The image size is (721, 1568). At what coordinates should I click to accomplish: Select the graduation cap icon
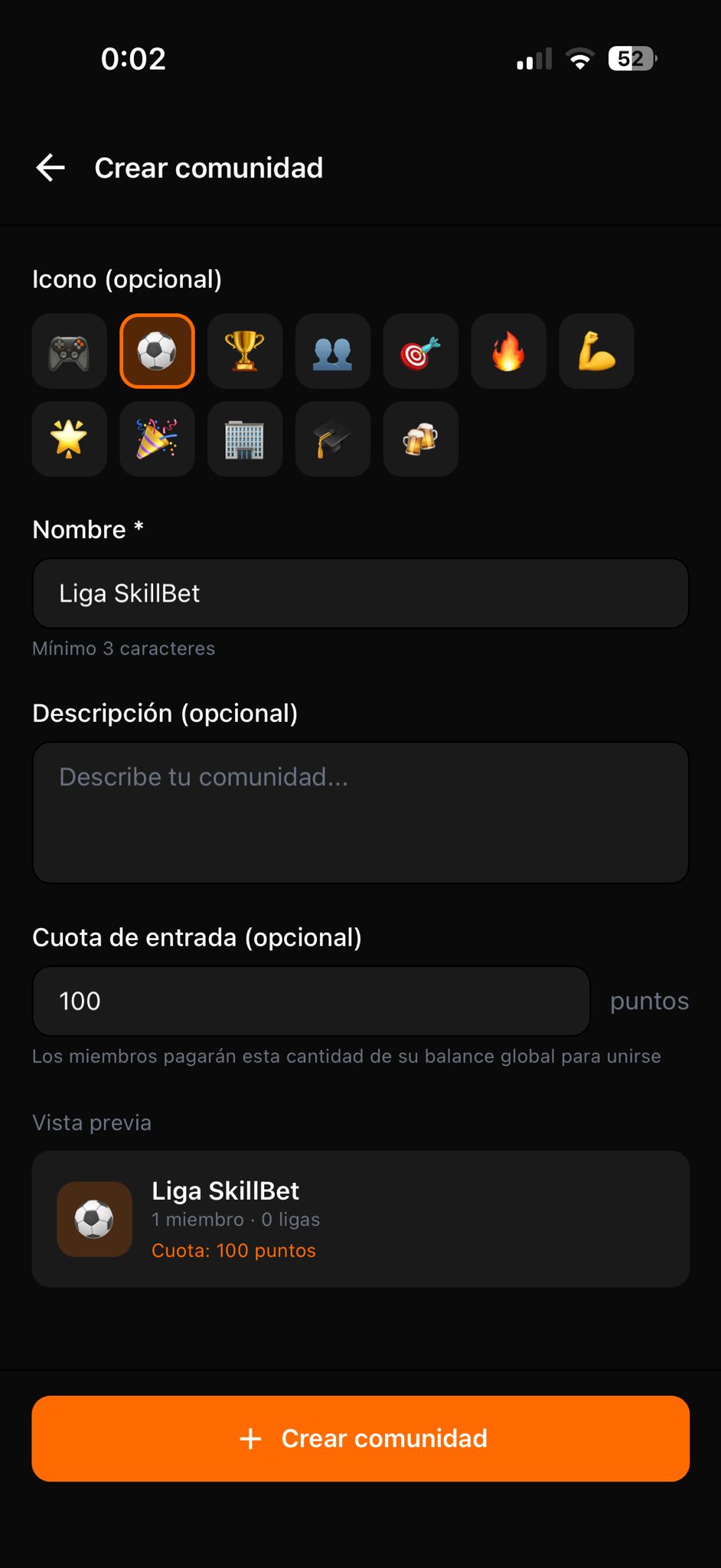pyautogui.click(x=333, y=439)
